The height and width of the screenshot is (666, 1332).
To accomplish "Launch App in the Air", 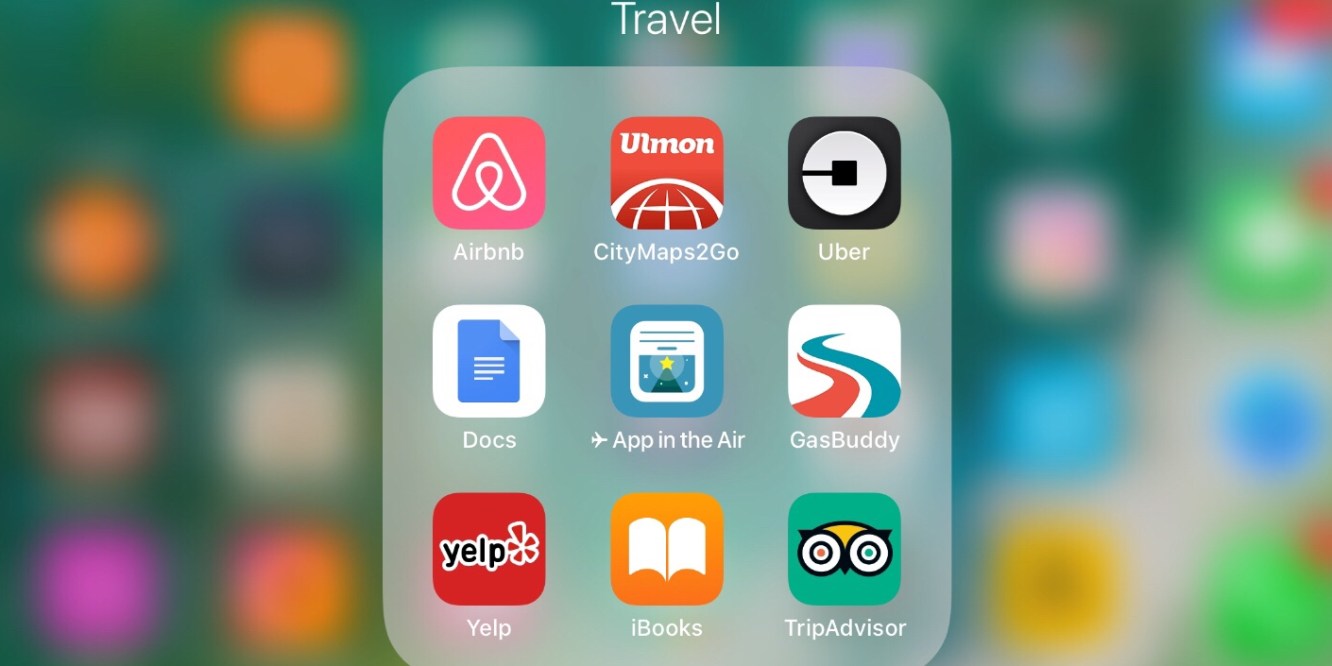I will point(666,361).
